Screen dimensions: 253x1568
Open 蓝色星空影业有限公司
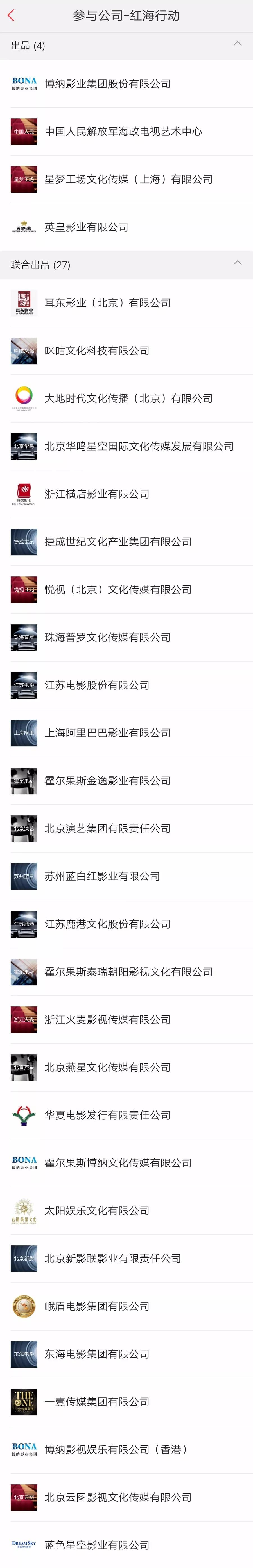pos(97,1545)
